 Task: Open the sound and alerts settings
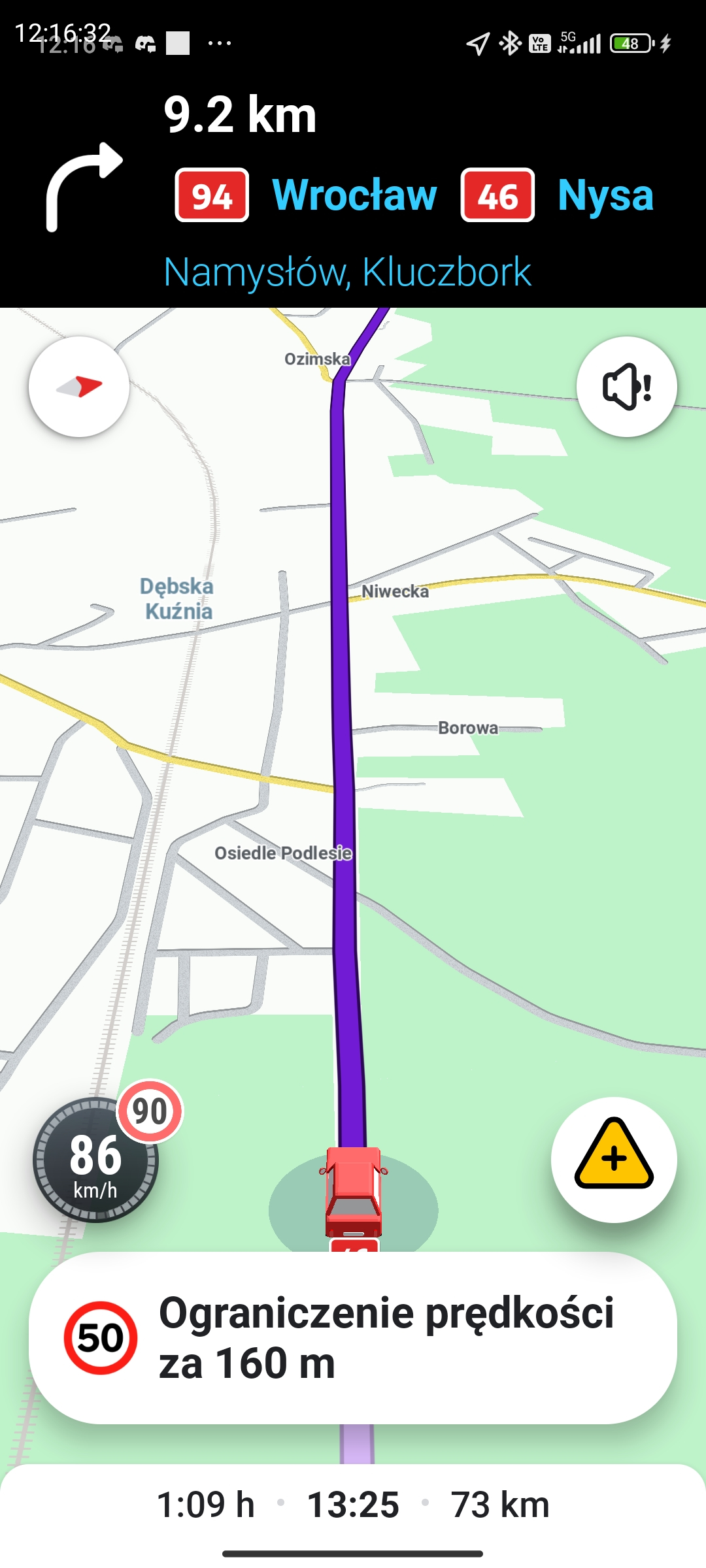626,387
